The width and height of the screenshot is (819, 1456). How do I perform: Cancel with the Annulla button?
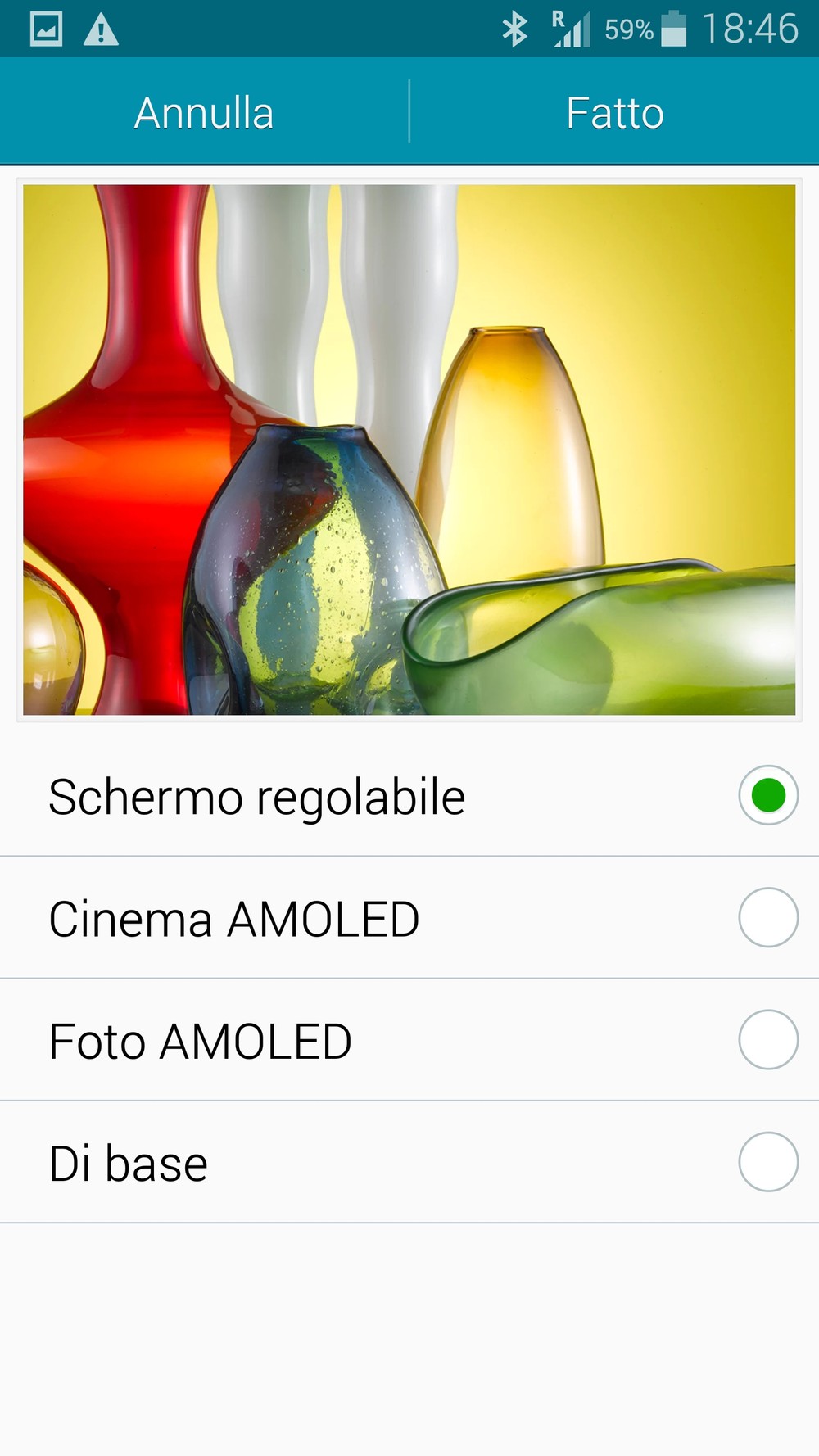(x=204, y=111)
